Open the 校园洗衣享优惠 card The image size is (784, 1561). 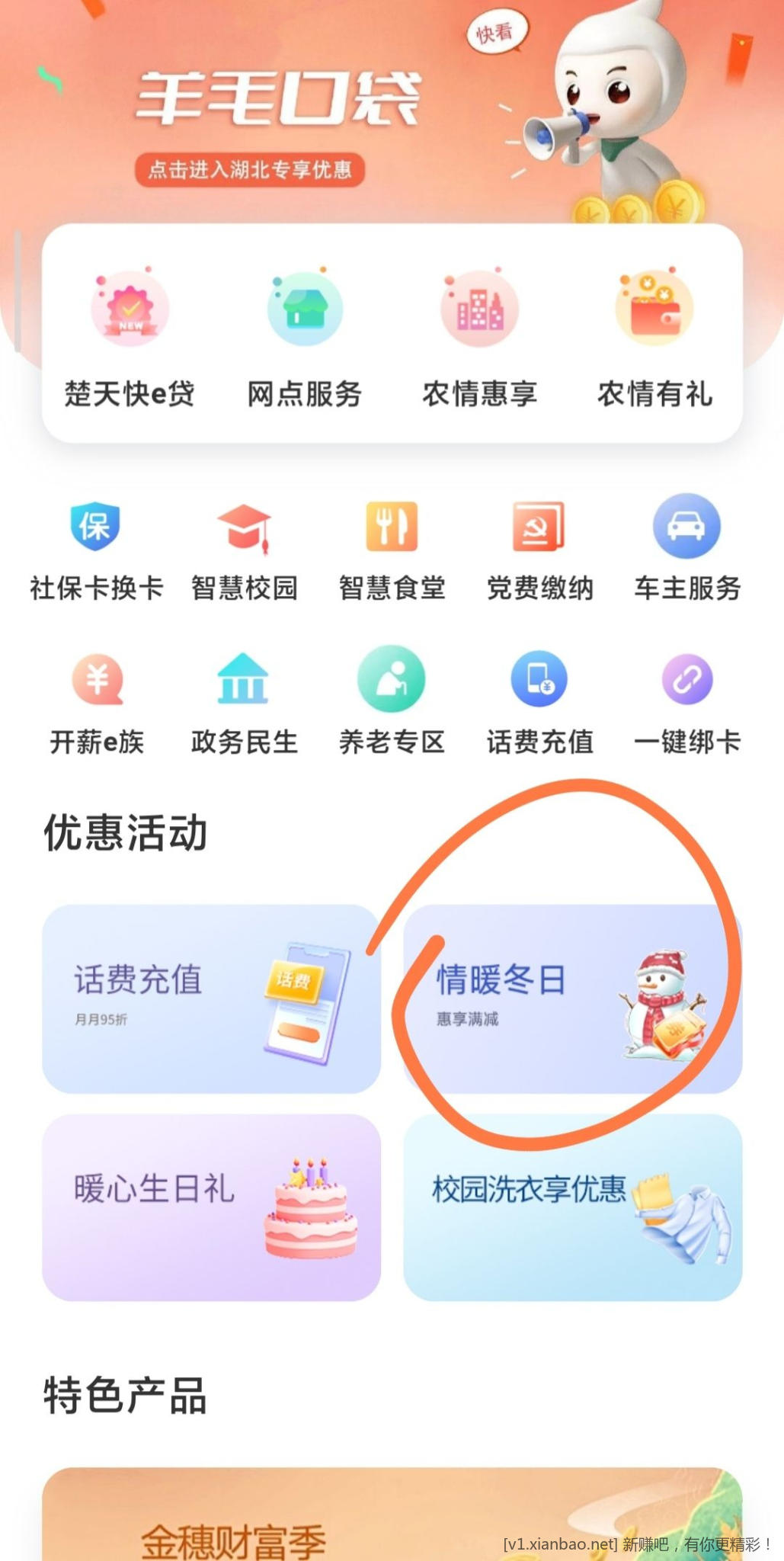(x=572, y=1207)
